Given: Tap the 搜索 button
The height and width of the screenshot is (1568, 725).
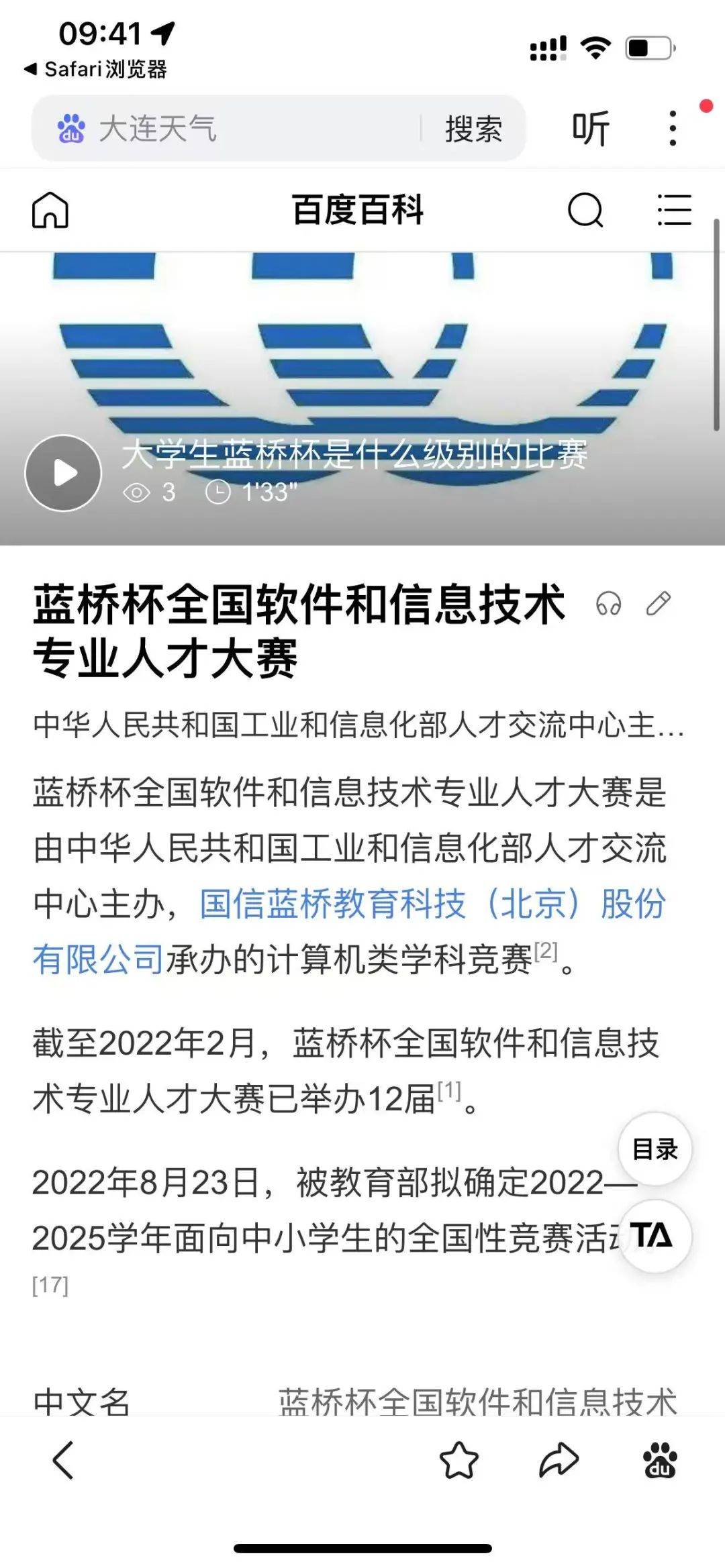Looking at the screenshot, I should click(x=473, y=128).
